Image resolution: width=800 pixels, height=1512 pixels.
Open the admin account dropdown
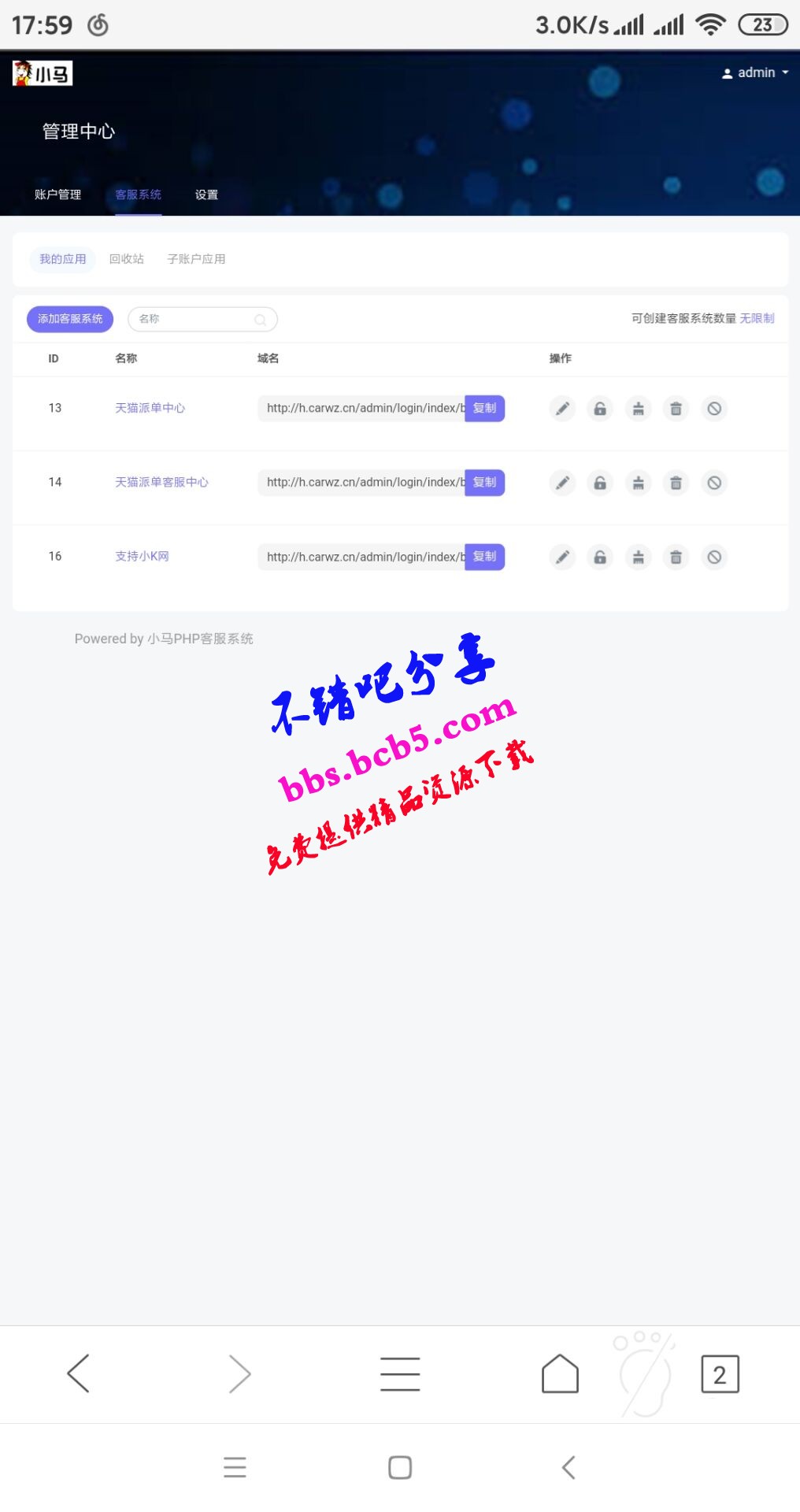pos(754,72)
